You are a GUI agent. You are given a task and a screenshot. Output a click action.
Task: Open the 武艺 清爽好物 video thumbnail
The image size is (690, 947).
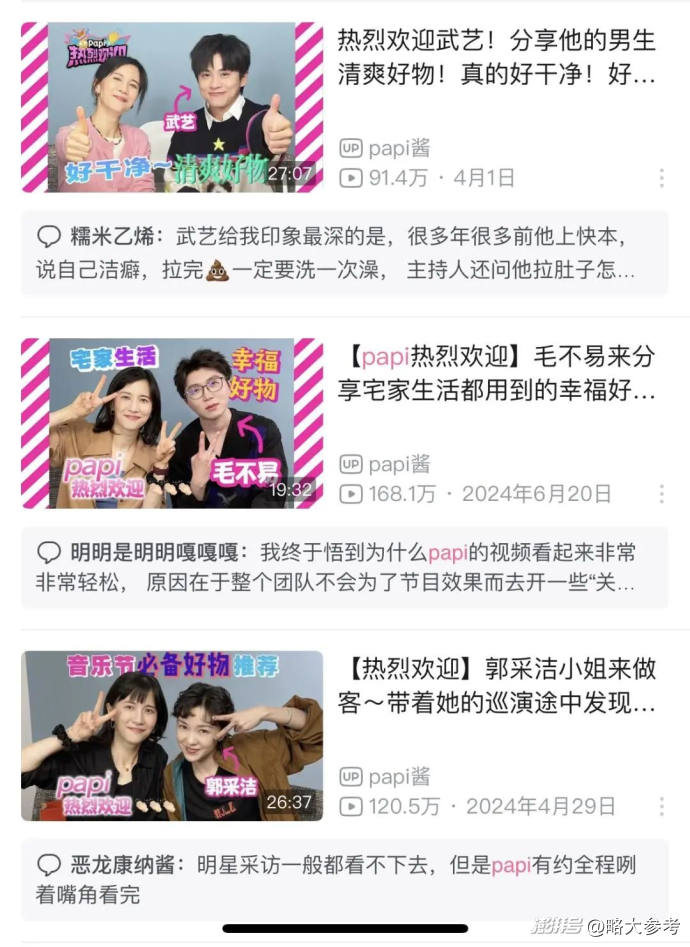(172, 107)
